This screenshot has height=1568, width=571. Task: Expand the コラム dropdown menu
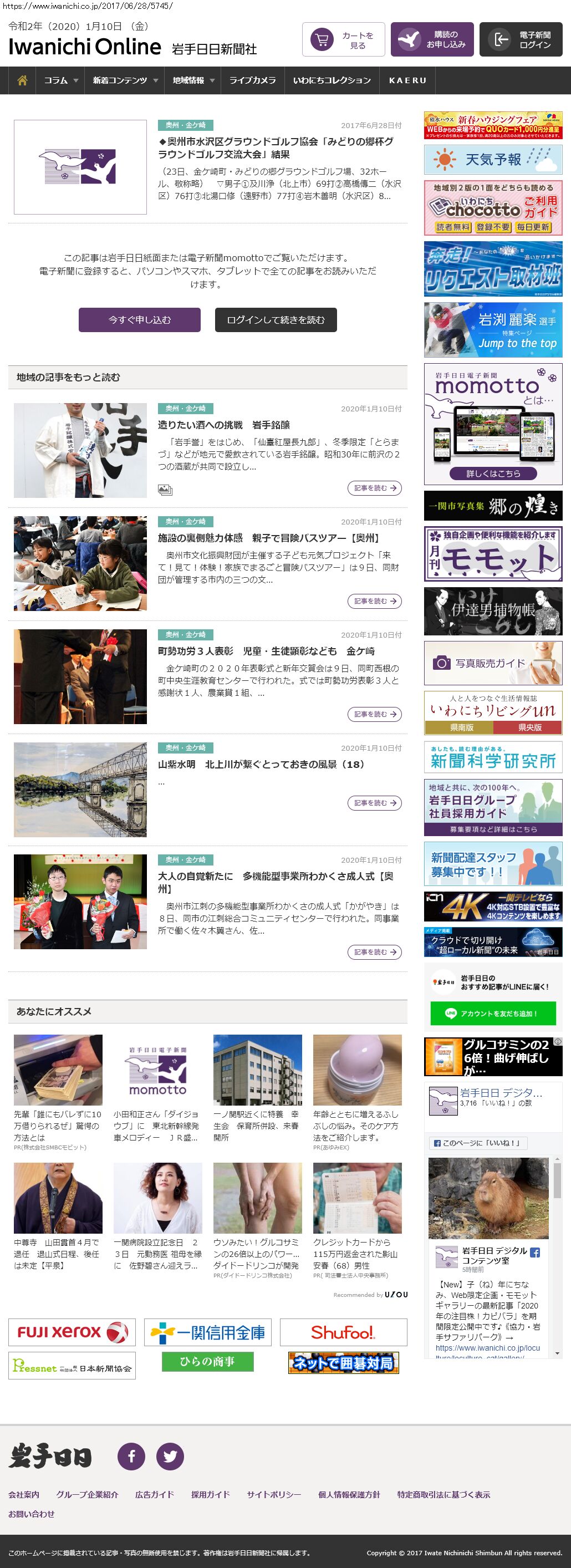pos(61,80)
